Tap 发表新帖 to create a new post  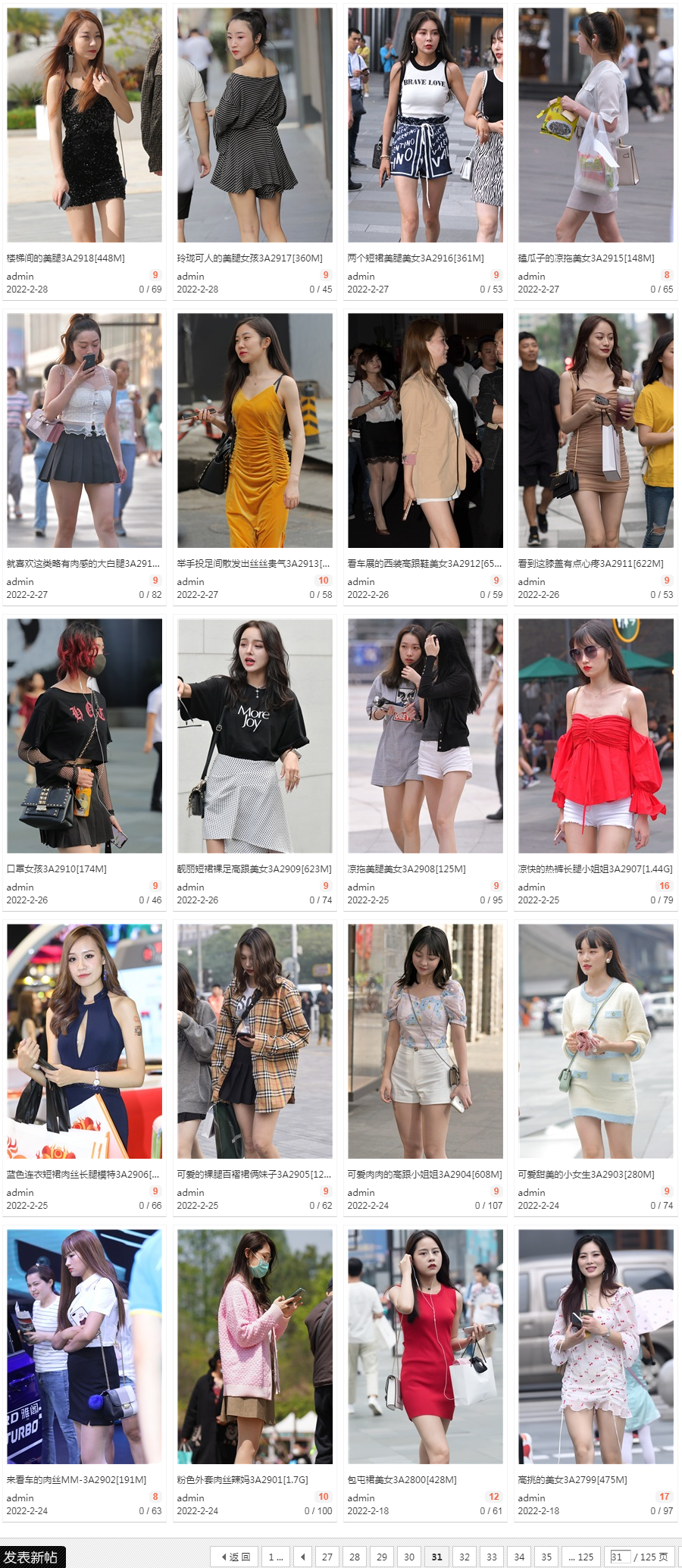point(33,1557)
